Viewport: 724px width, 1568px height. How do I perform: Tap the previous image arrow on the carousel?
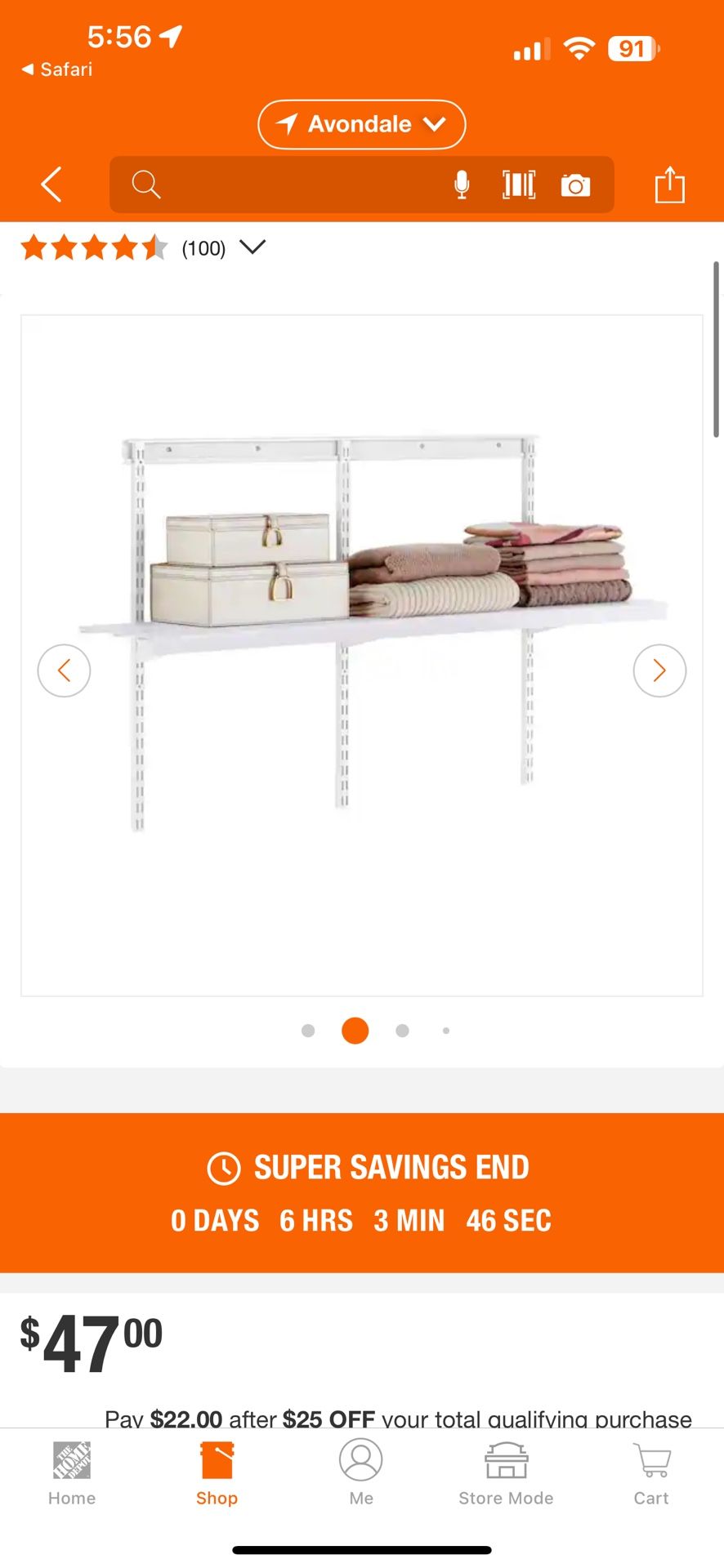[64, 670]
